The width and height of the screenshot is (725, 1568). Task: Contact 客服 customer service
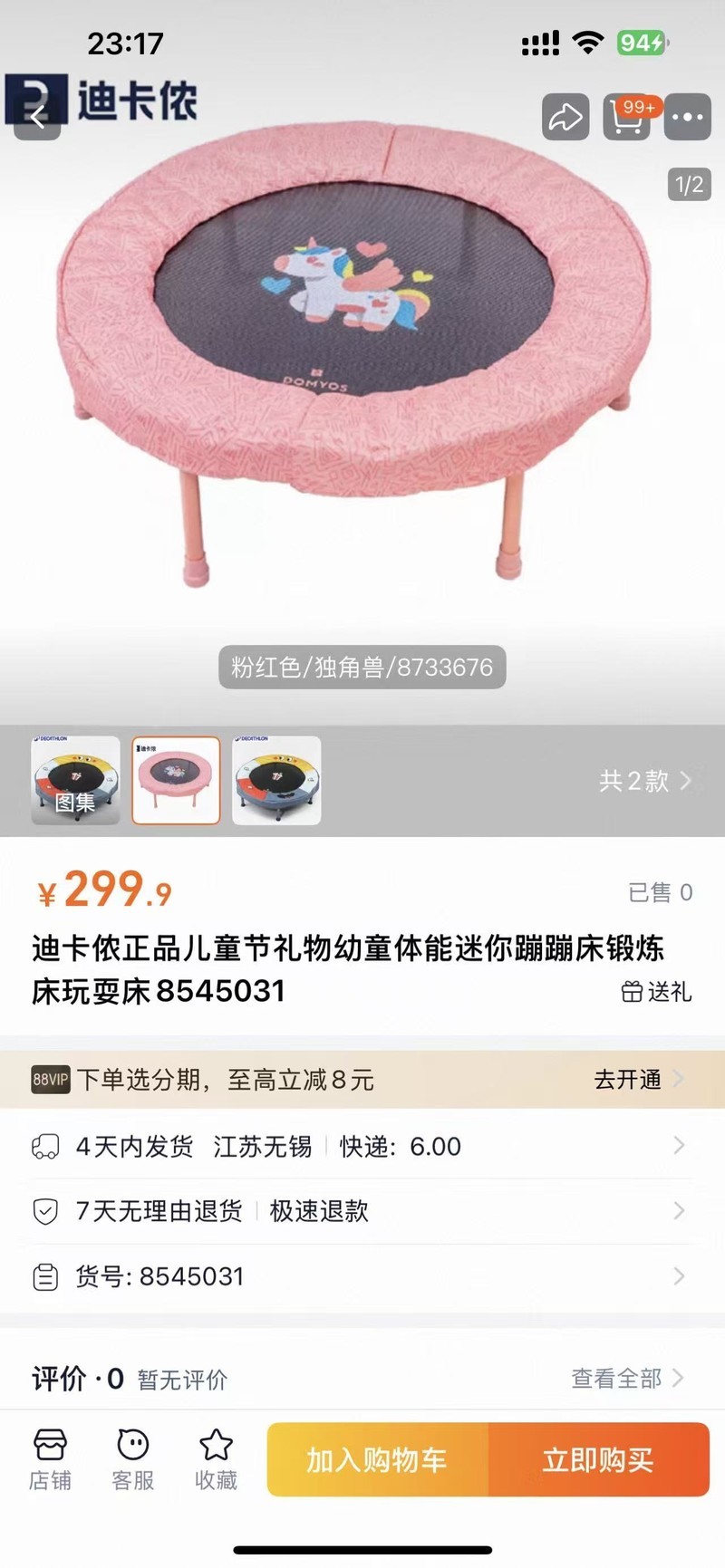pyautogui.click(x=133, y=1459)
